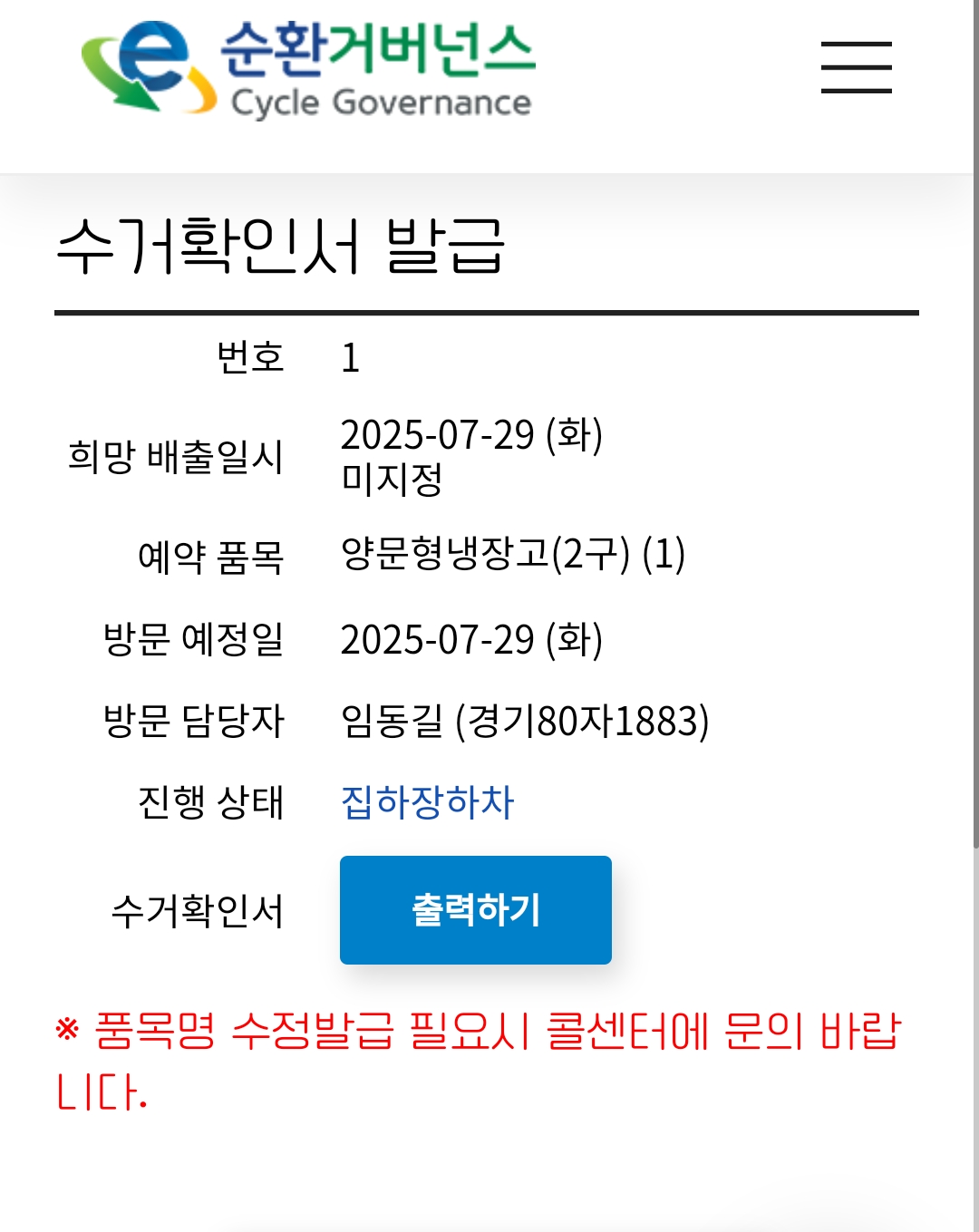The image size is (979, 1232).
Task: Open the 집하장하차 status link
Action: coord(428,802)
